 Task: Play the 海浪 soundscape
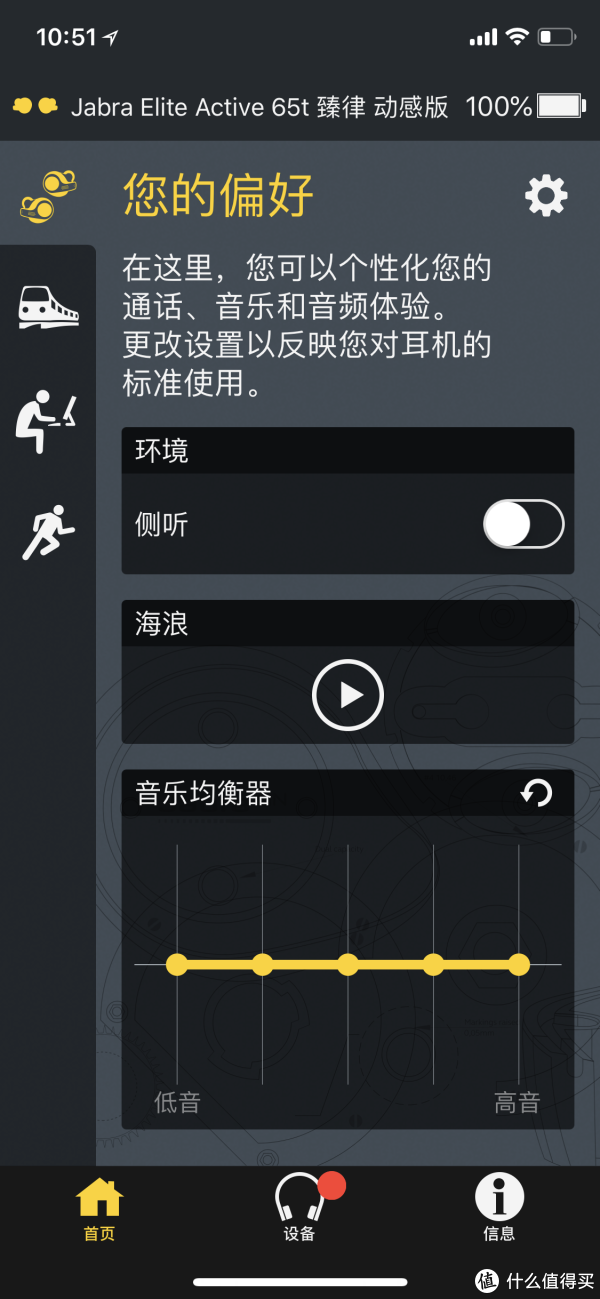click(347, 695)
